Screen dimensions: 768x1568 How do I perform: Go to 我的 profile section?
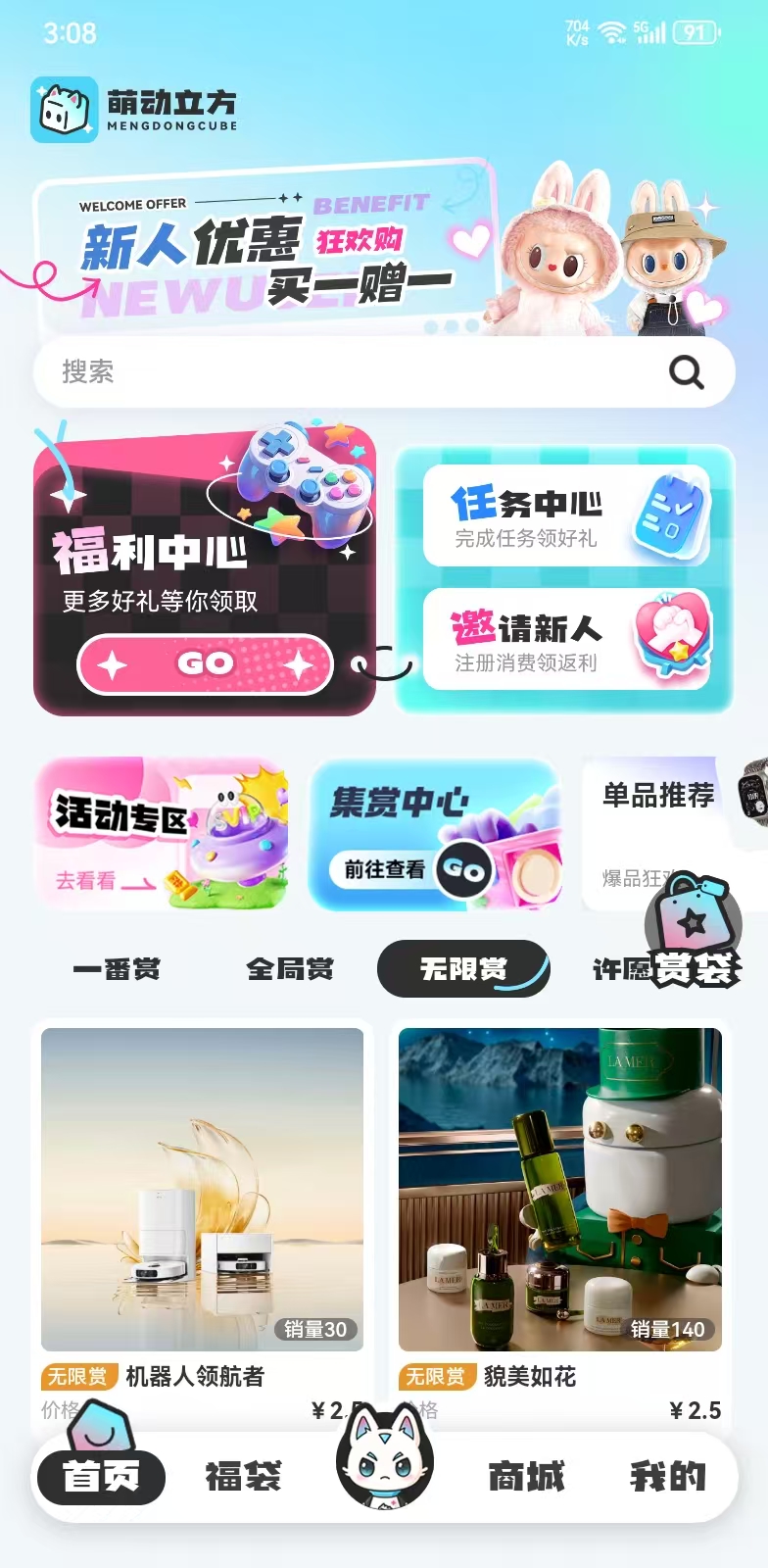click(x=670, y=1476)
